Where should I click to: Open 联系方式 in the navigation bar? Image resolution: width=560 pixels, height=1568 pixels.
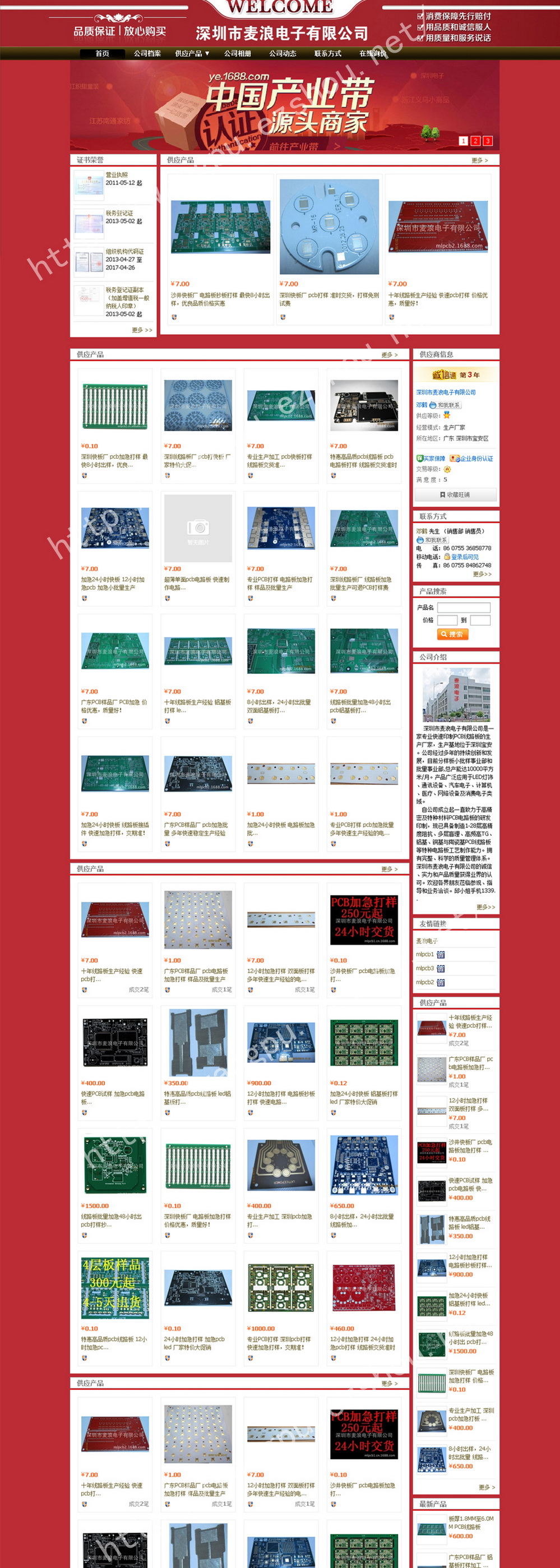tap(327, 54)
